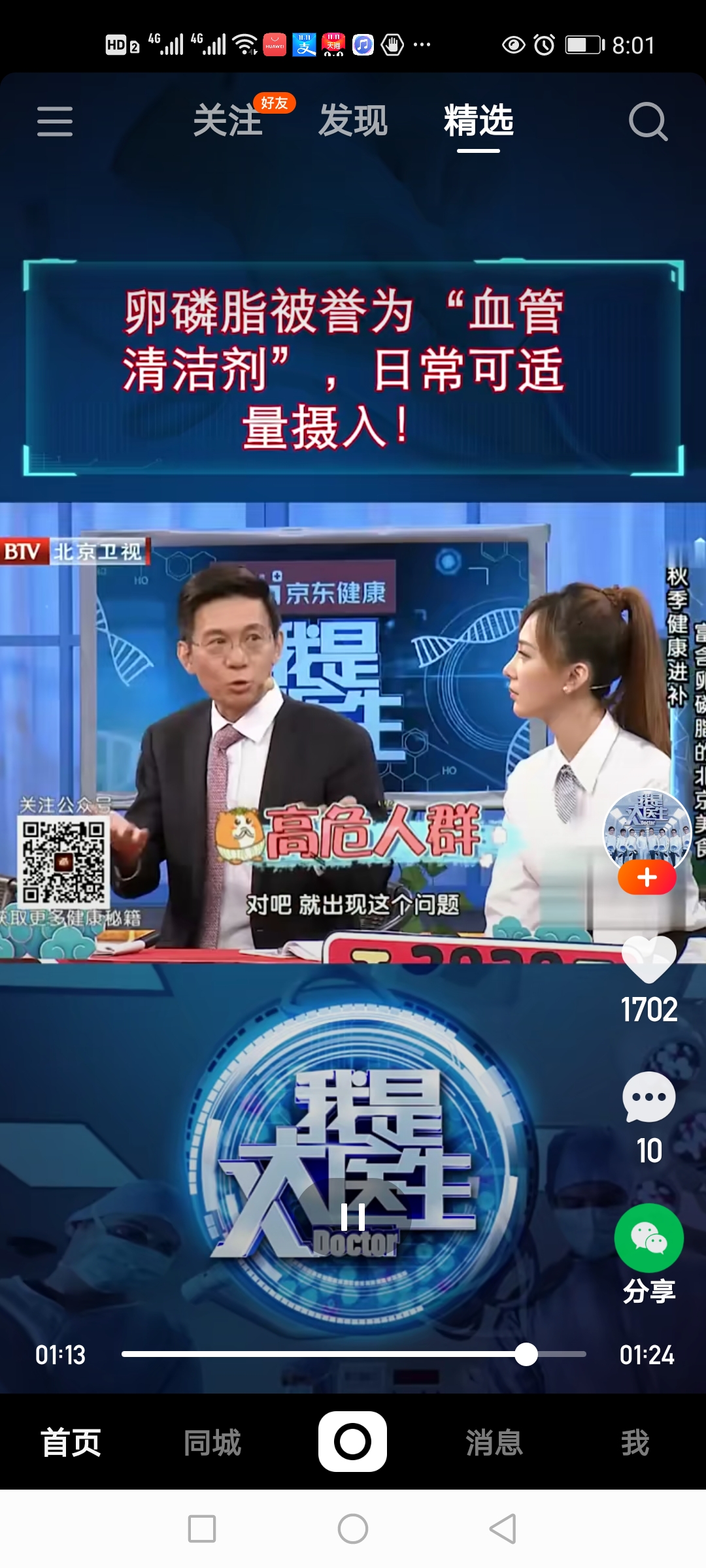Switch to the 发现 tab
The image size is (706, 1568).
(x=353, y=122)
